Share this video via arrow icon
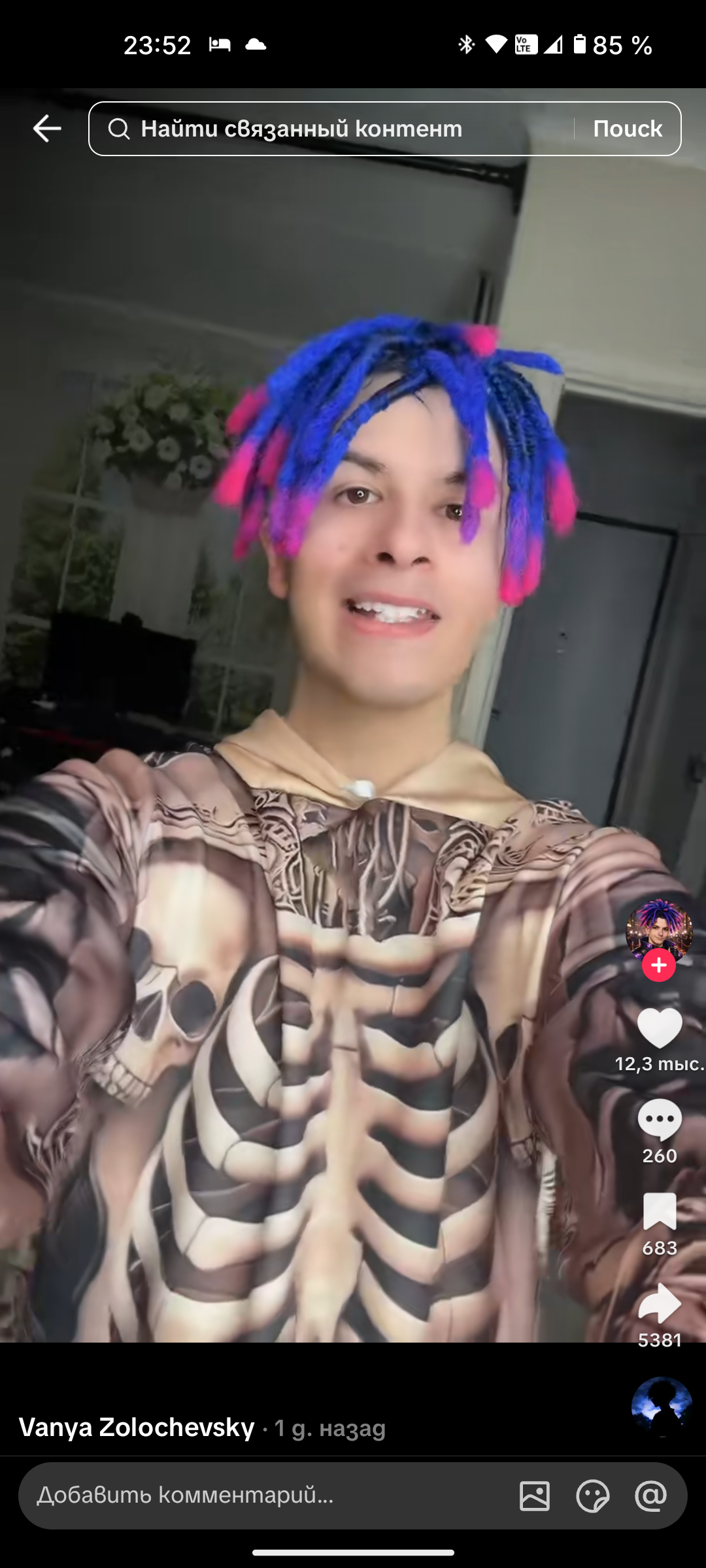This screenshot has height=1568, width=706. click(x=659, y=1303)
